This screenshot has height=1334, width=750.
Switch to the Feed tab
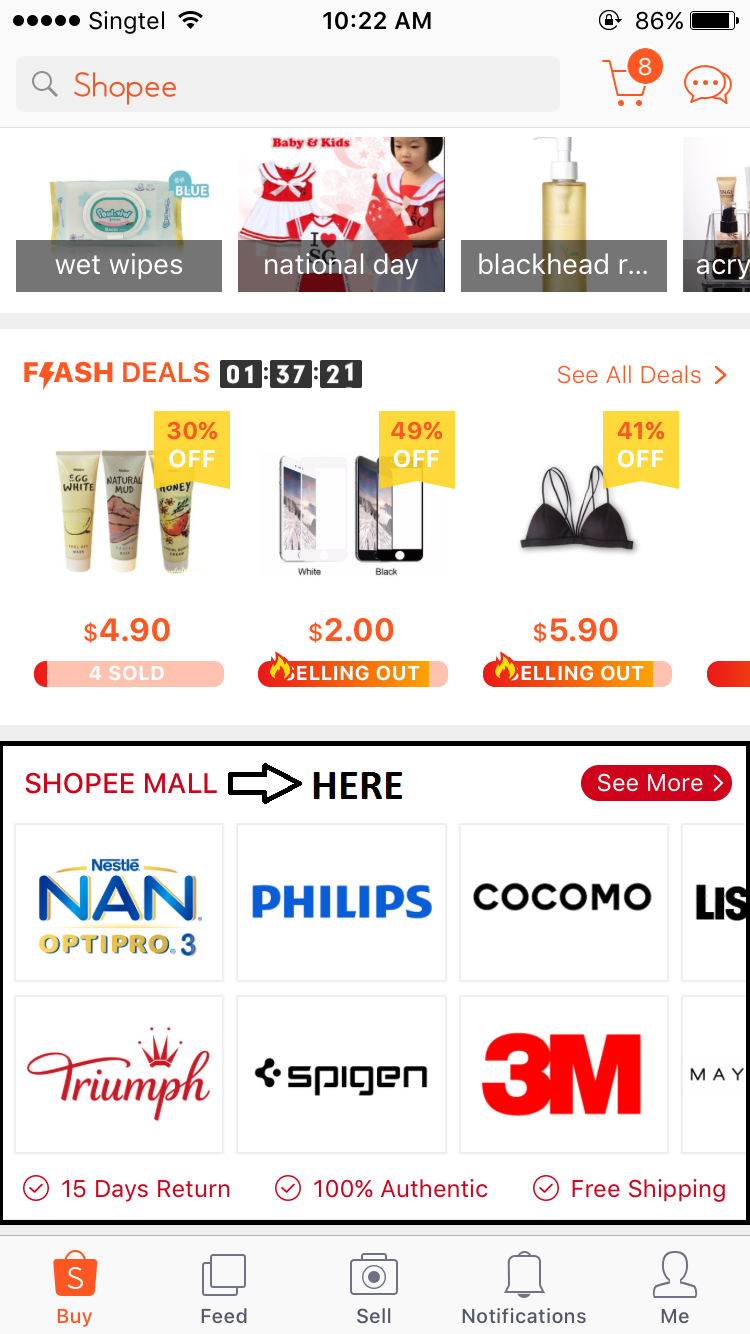224,1287
